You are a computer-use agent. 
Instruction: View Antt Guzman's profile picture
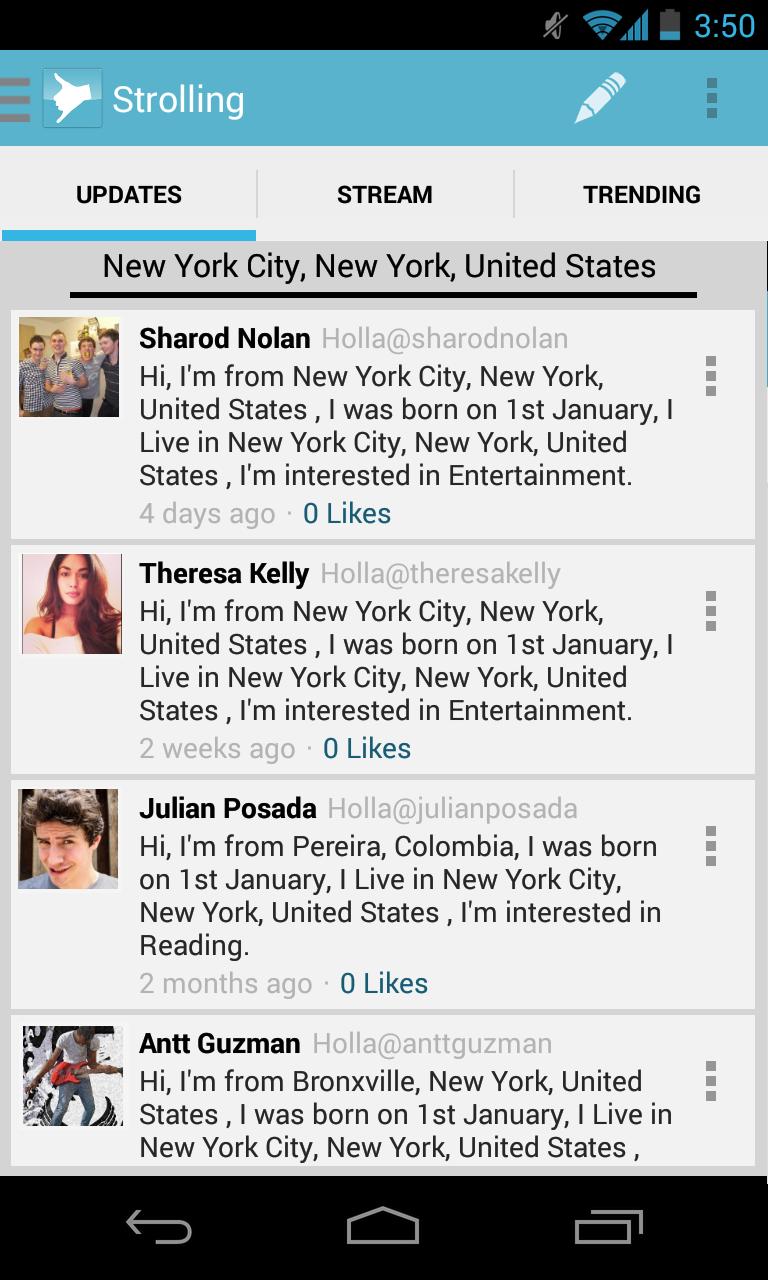click(x=72, y=1075)
